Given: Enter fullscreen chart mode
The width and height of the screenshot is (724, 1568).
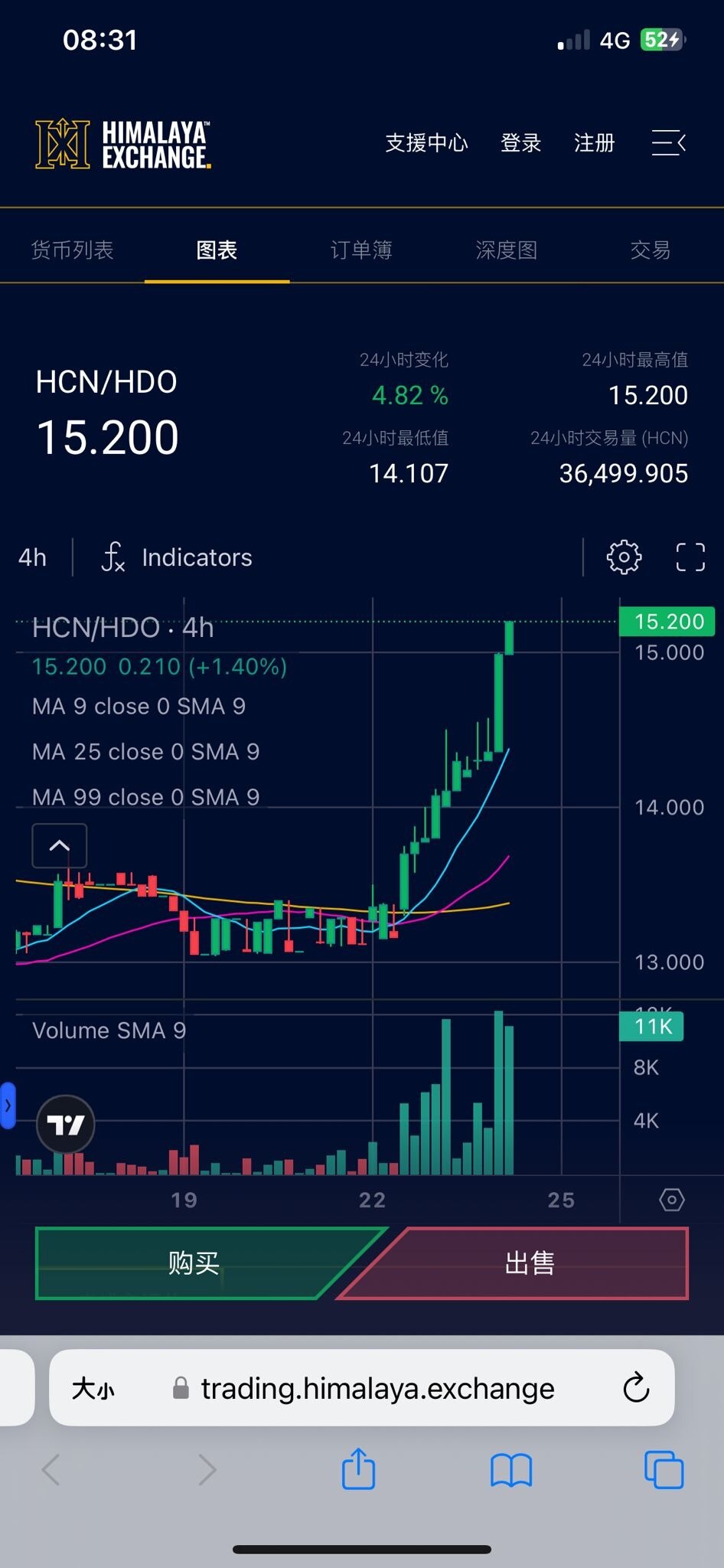Looking at the screenshot, I should pos(690,557).
